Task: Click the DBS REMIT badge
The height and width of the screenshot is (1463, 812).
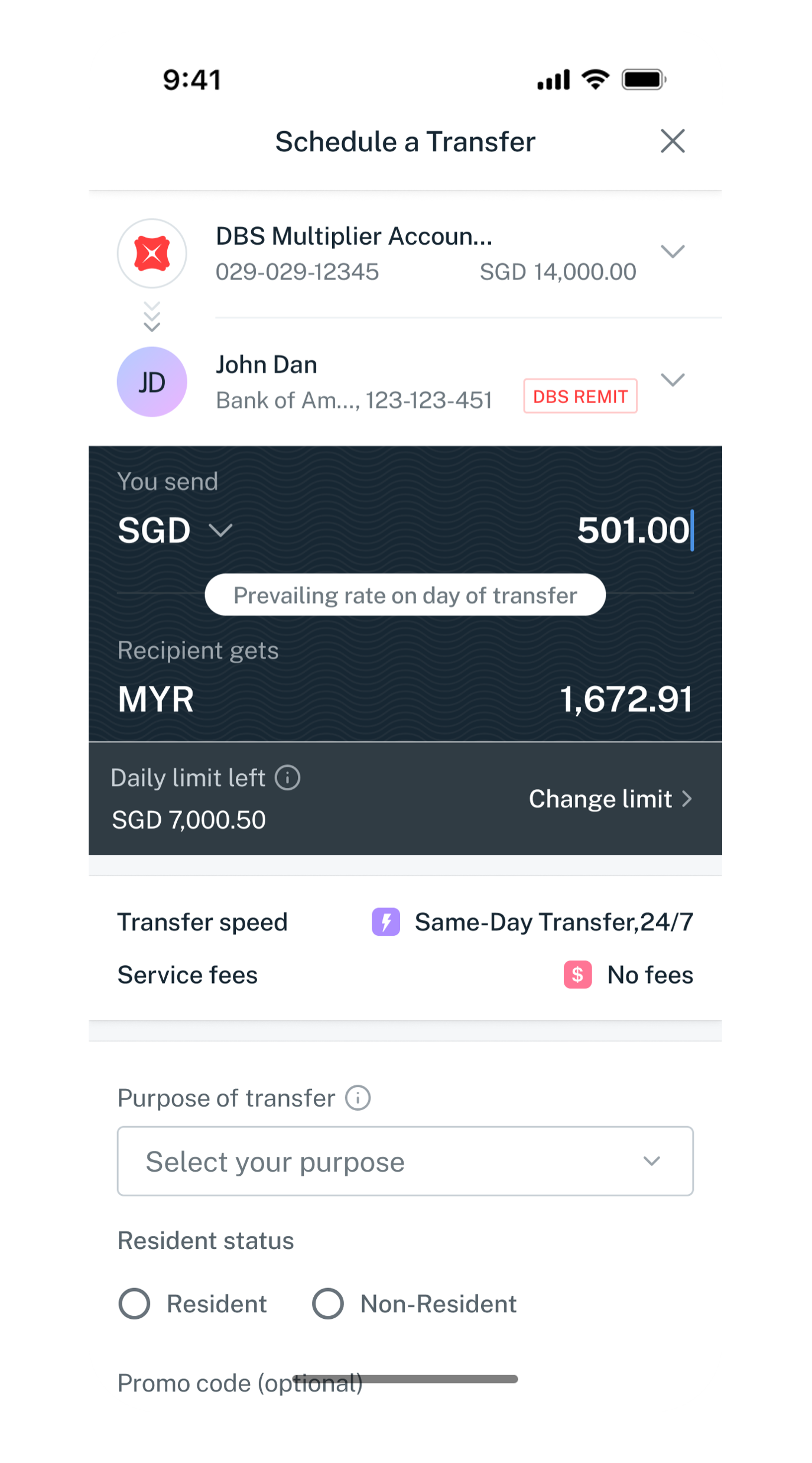Action: coord(580,397)
